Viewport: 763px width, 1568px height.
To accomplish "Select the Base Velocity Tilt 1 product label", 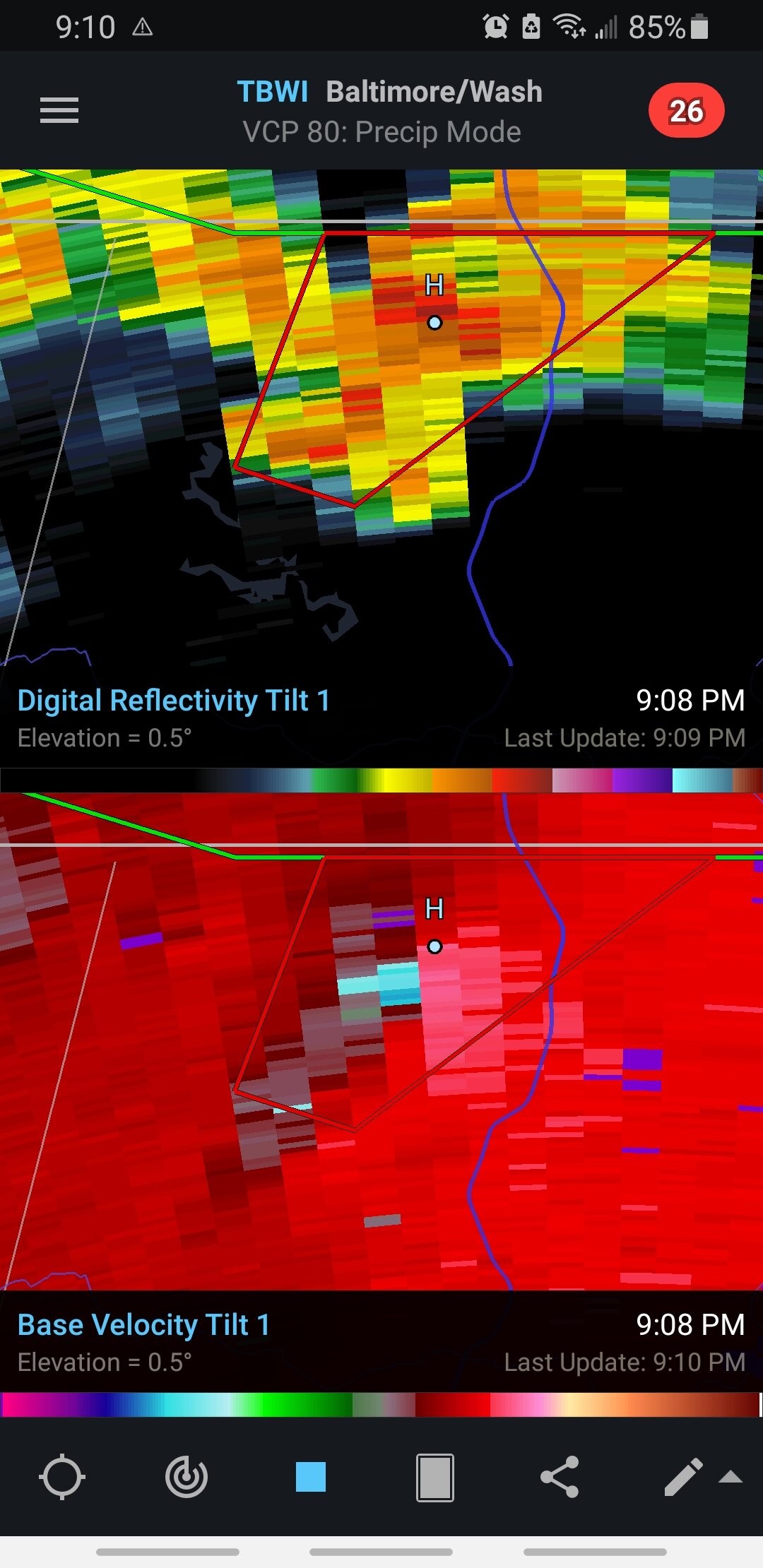I will (143, 1325).
